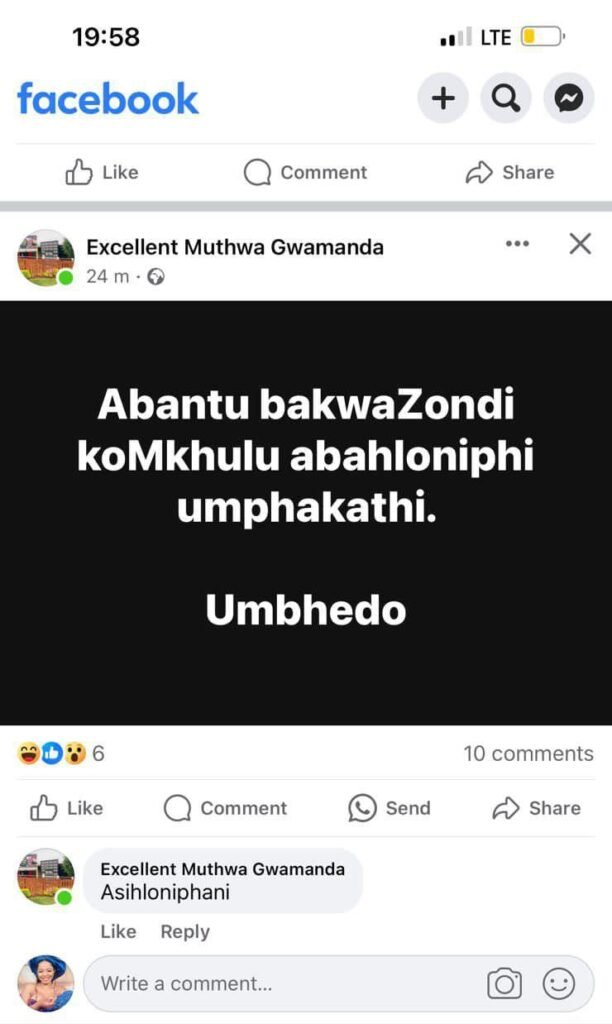Like the previous post above
This screenshot has width=612, height=1024.
pos(102,172)
